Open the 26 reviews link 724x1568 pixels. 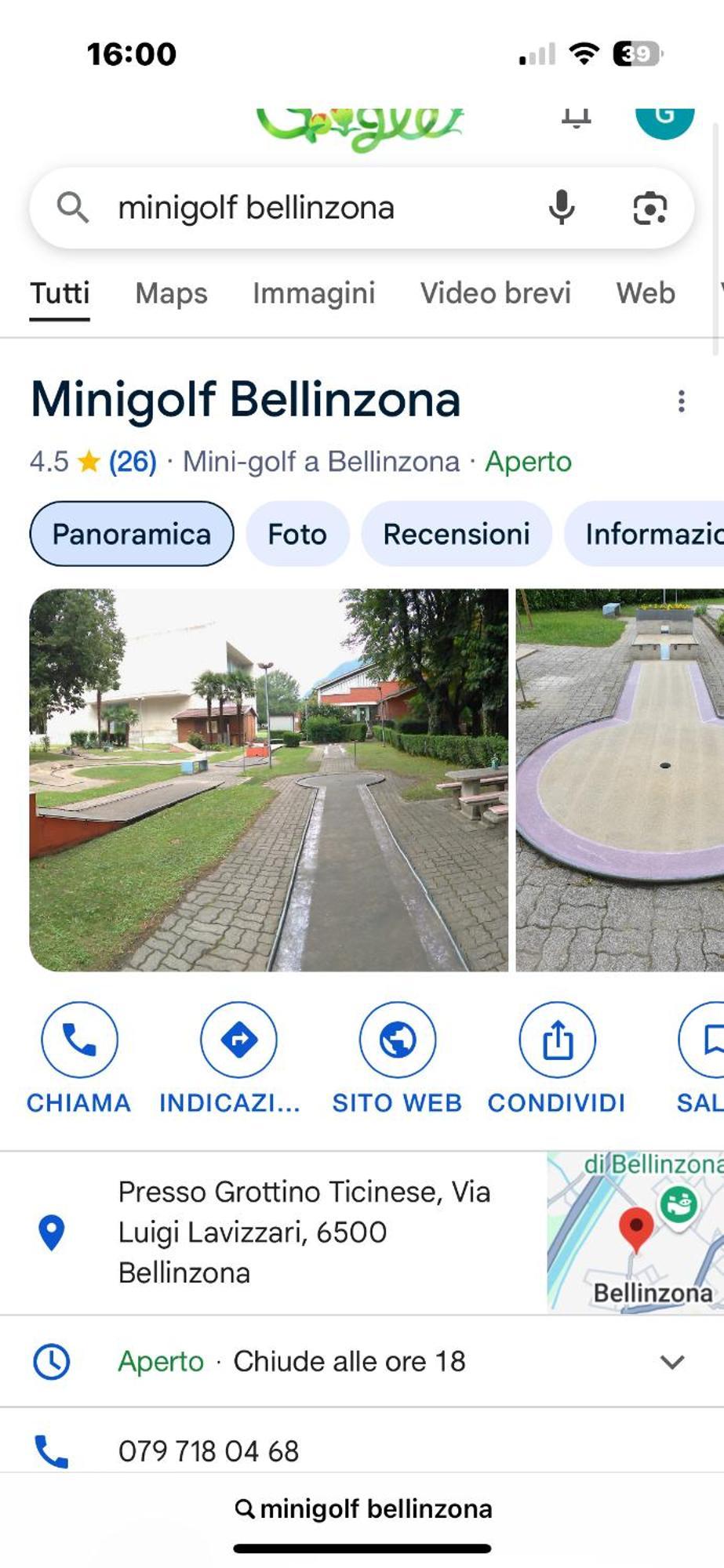point(133,462)
